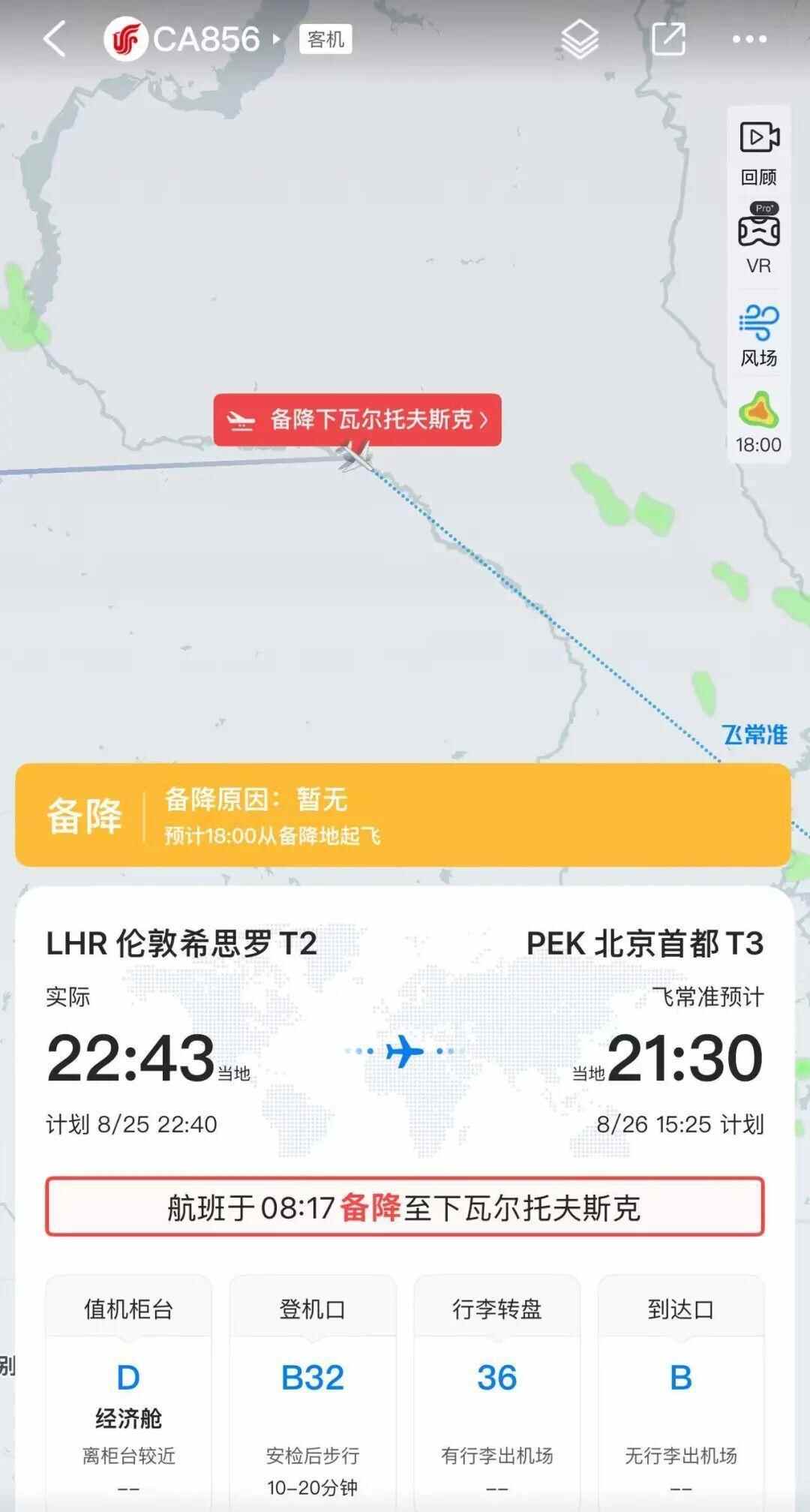View the 备降原因 diversion details banner
This screenshot has width=810, height=1512.
(403, 815)
